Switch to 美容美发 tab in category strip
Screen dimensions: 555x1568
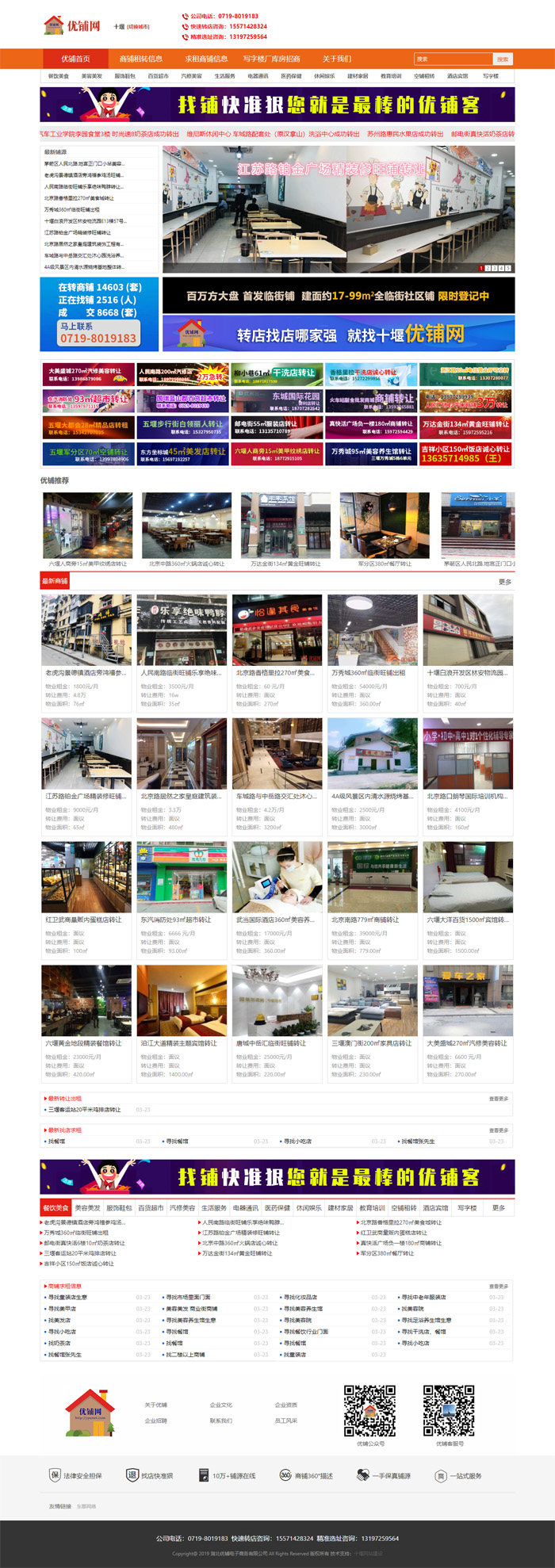click(87, 1208)
